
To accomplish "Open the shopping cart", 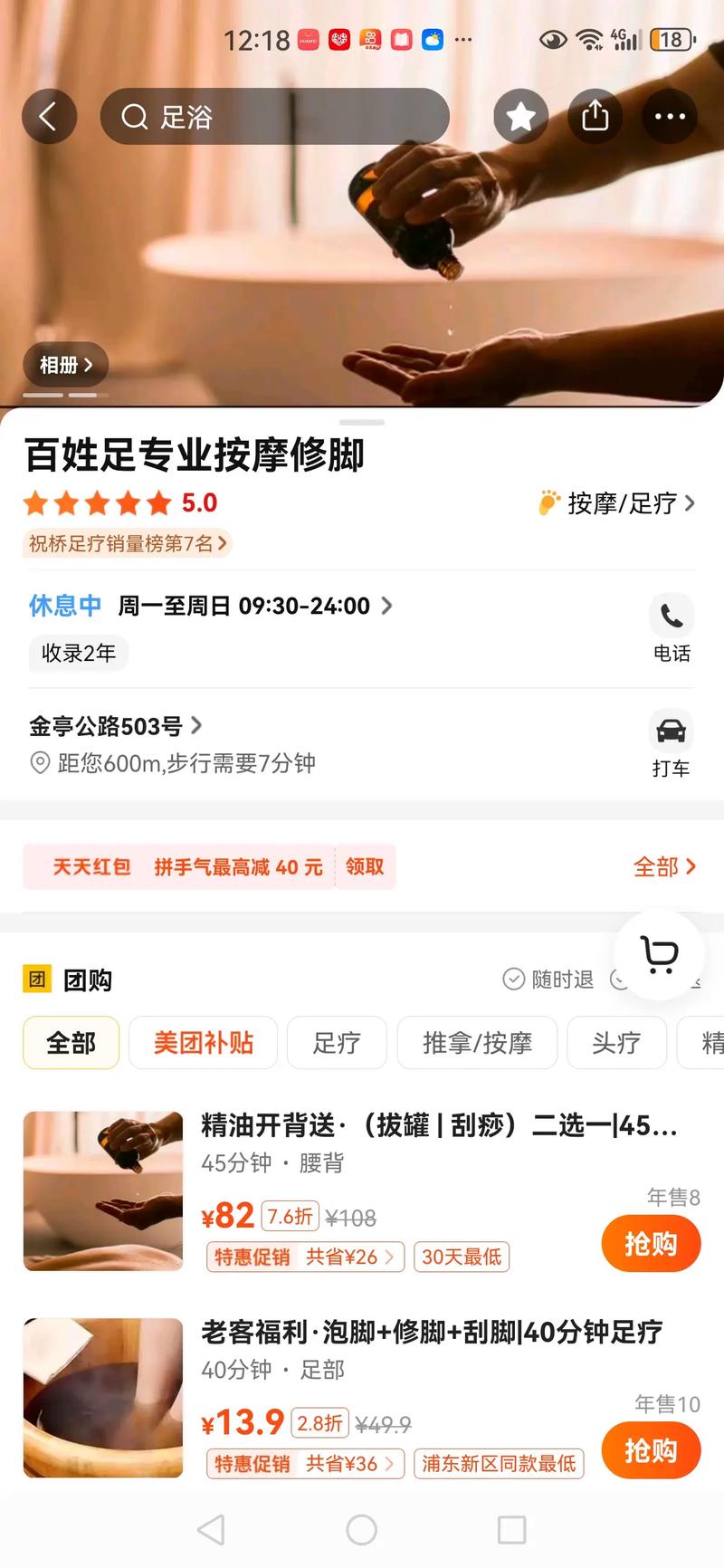I will coord(659,954).
